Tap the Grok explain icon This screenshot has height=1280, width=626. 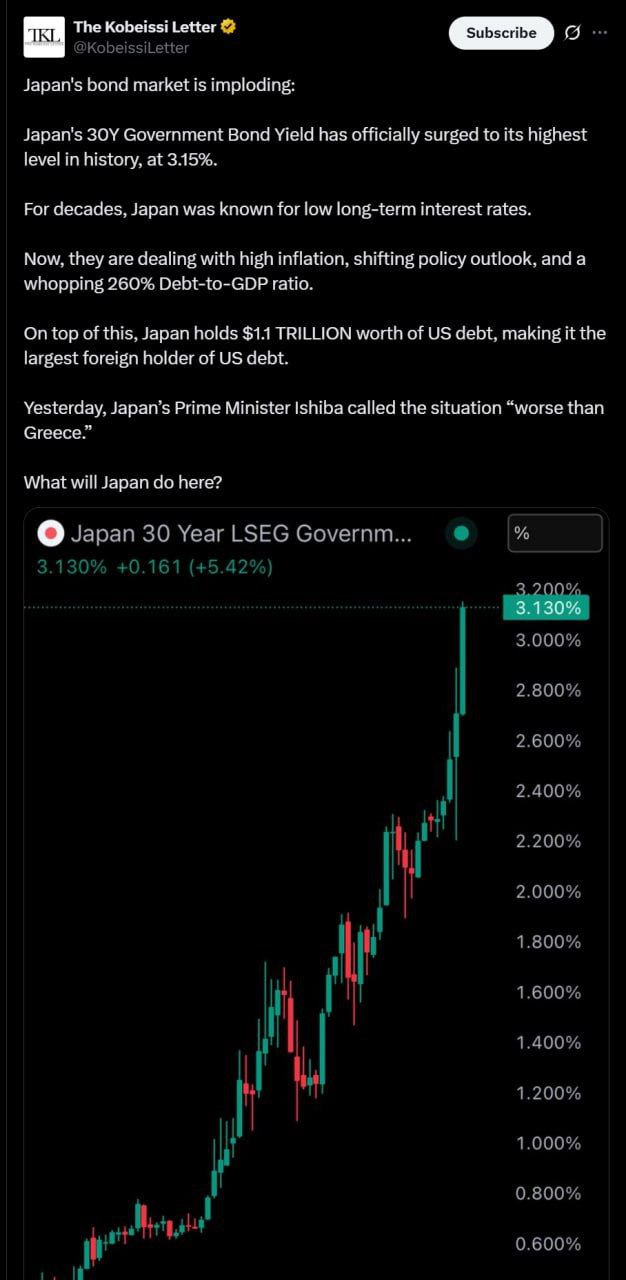(x=573, y=33)
